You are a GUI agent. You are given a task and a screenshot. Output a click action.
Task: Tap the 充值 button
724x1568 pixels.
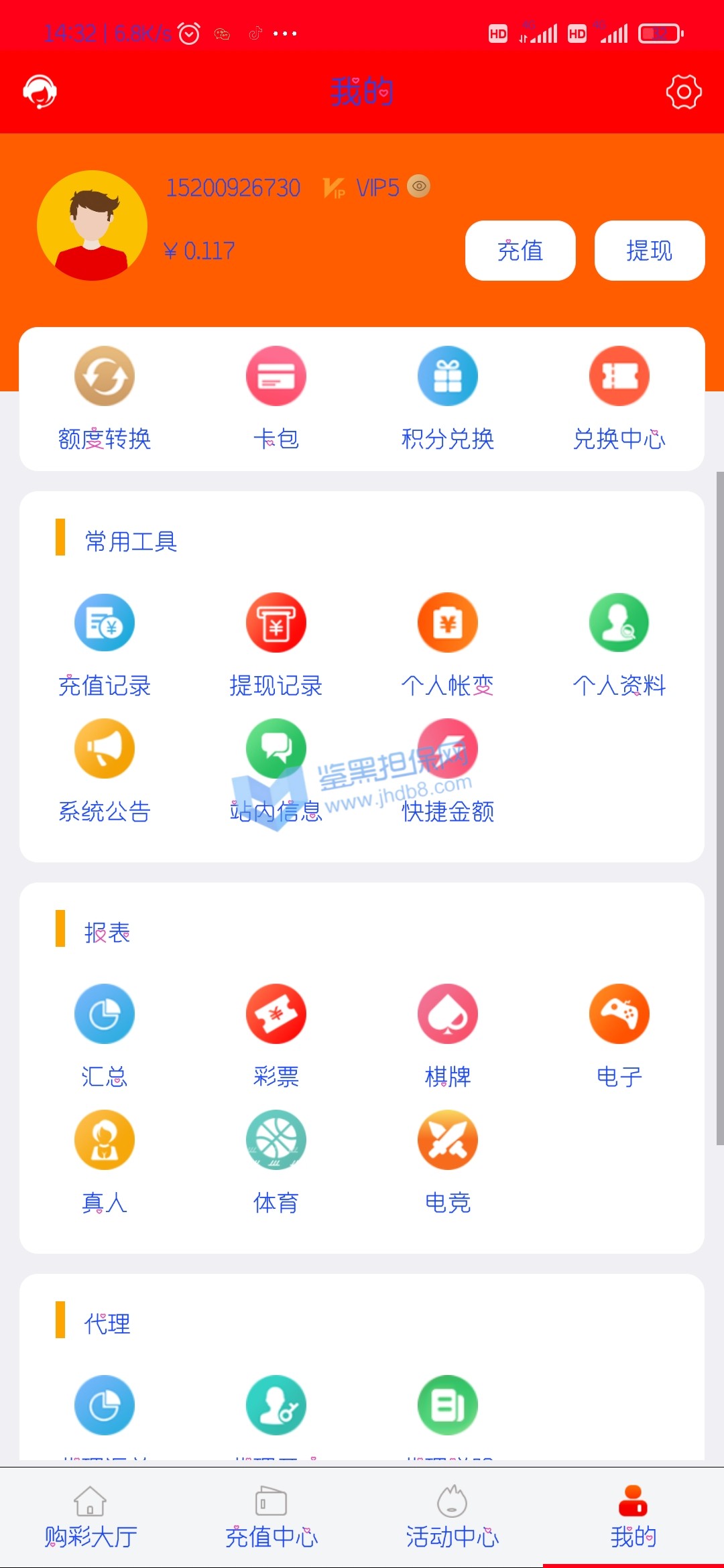[x=520, y=251]
